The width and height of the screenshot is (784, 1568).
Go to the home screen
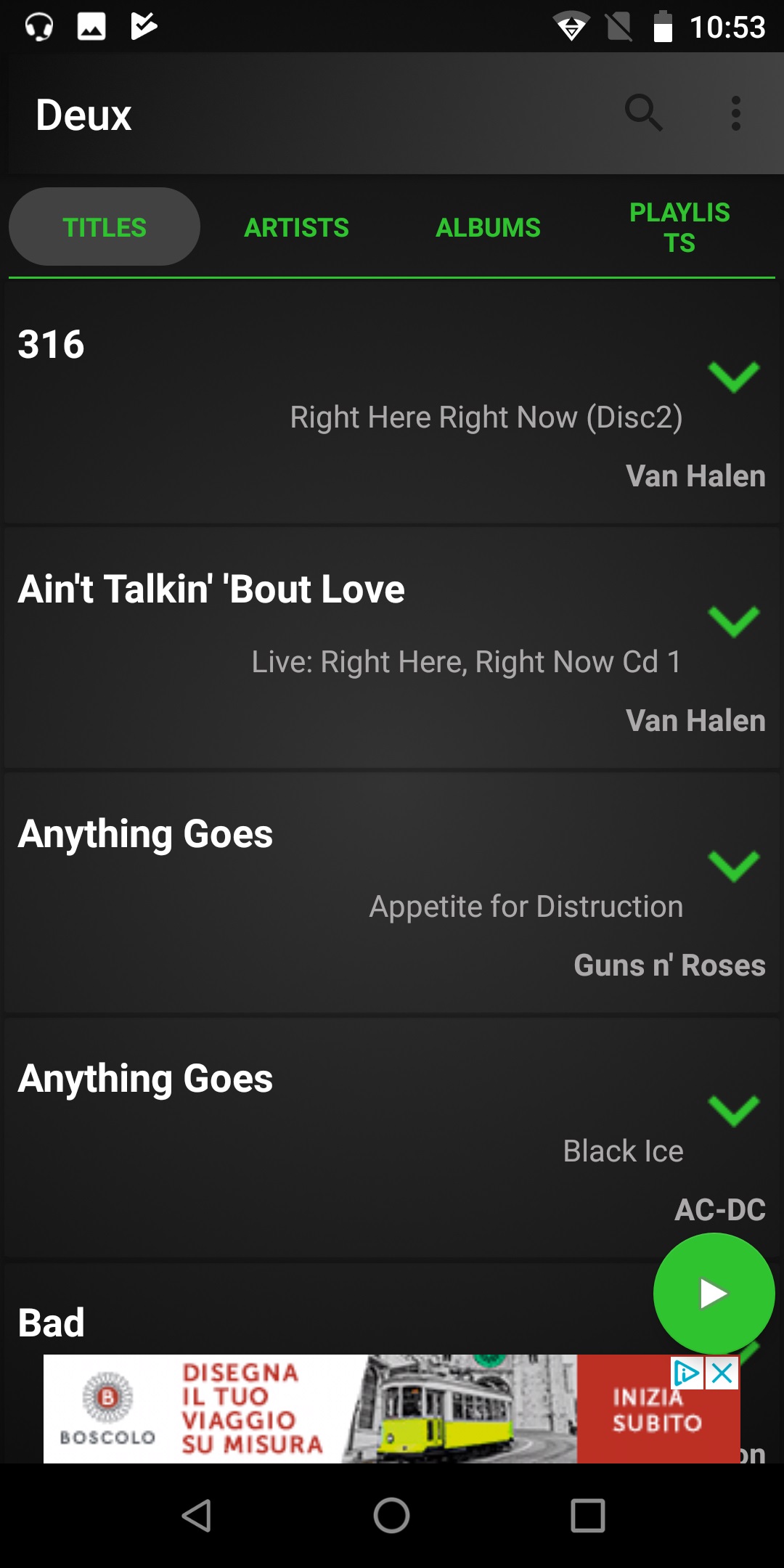coord(392,1516)
